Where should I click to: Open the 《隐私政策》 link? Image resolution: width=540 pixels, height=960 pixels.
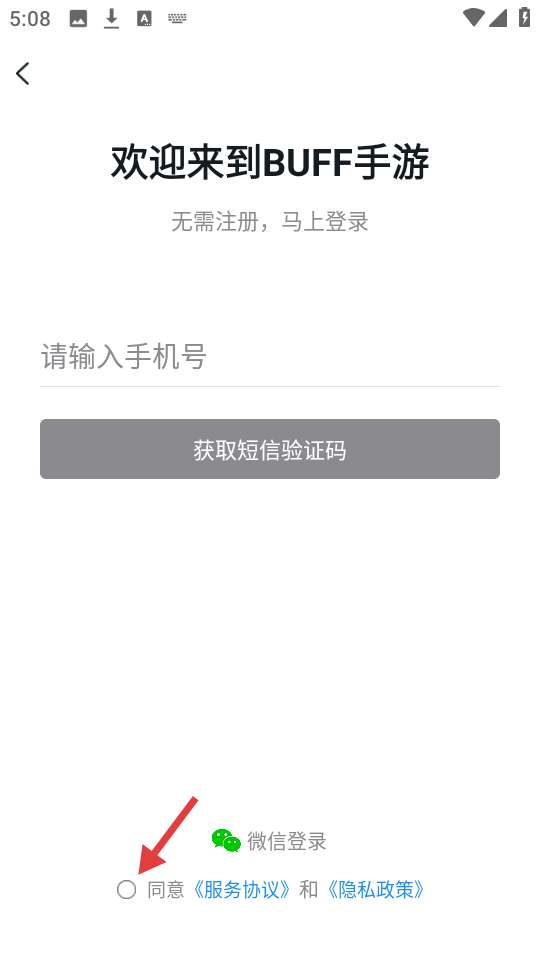click(x=375, y=890)
